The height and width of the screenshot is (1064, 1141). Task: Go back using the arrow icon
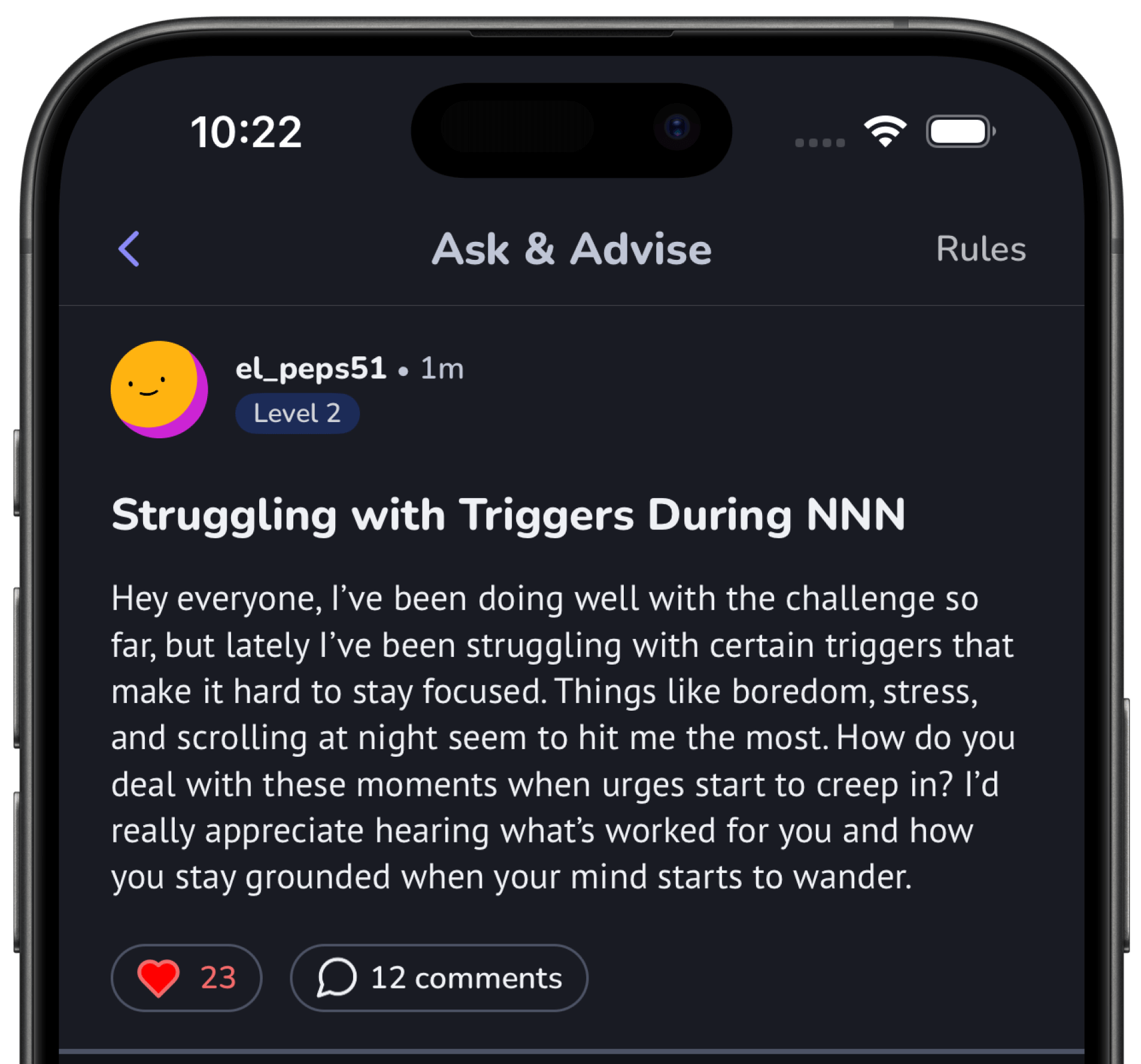point(129,249)
